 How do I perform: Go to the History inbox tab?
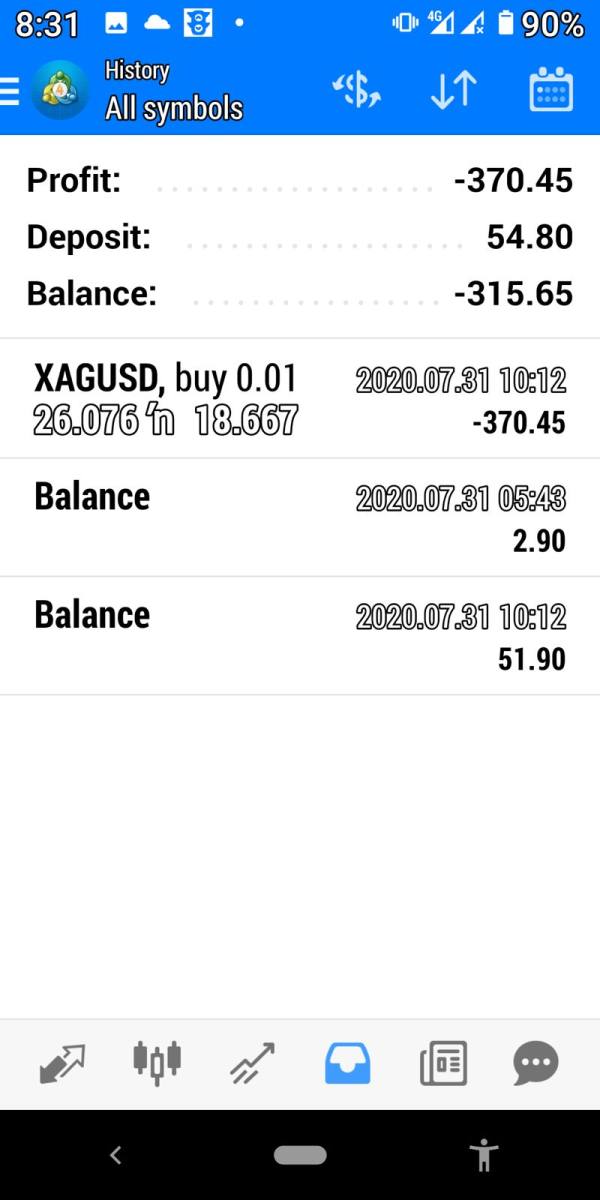[348, 1063]
